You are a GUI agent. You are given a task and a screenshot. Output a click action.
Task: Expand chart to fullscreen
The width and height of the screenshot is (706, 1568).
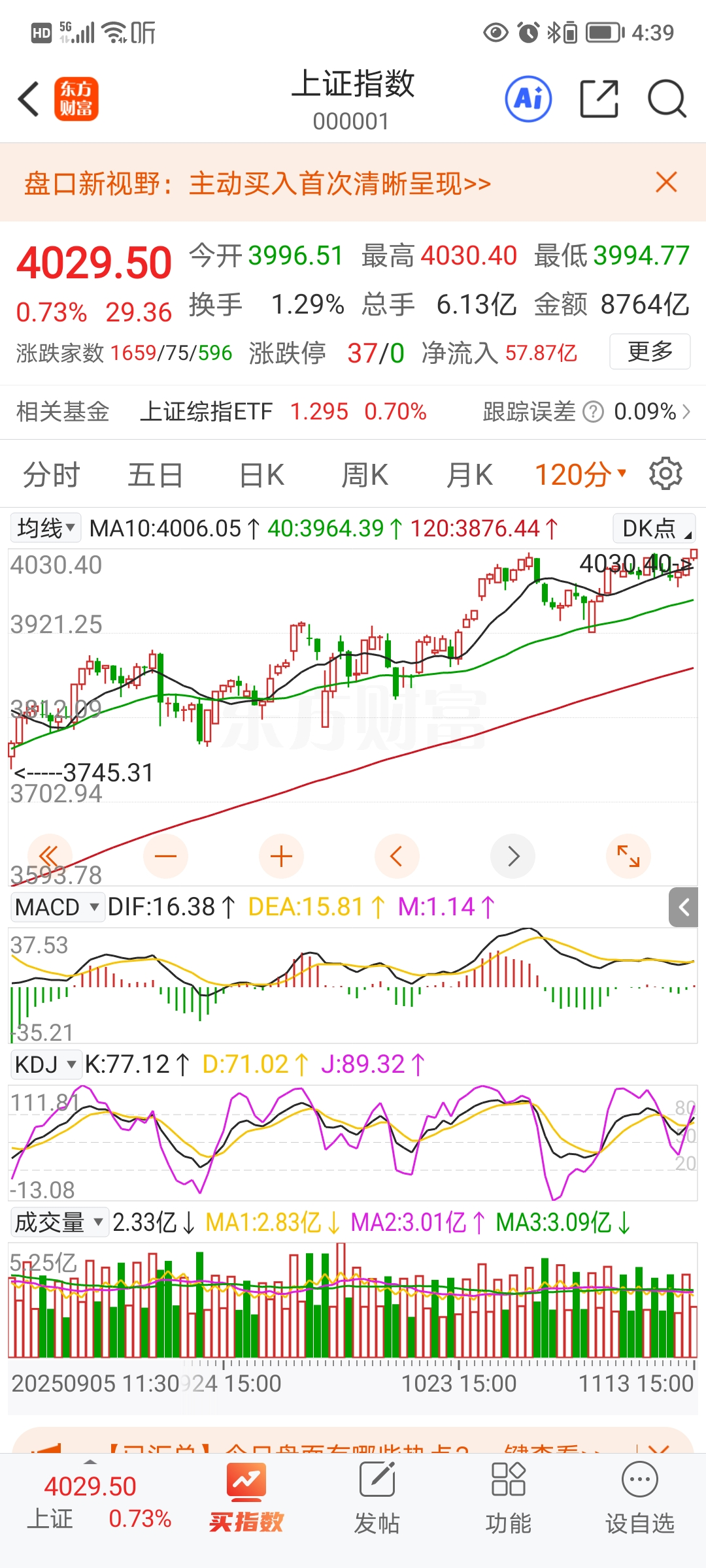pos(628,856)
